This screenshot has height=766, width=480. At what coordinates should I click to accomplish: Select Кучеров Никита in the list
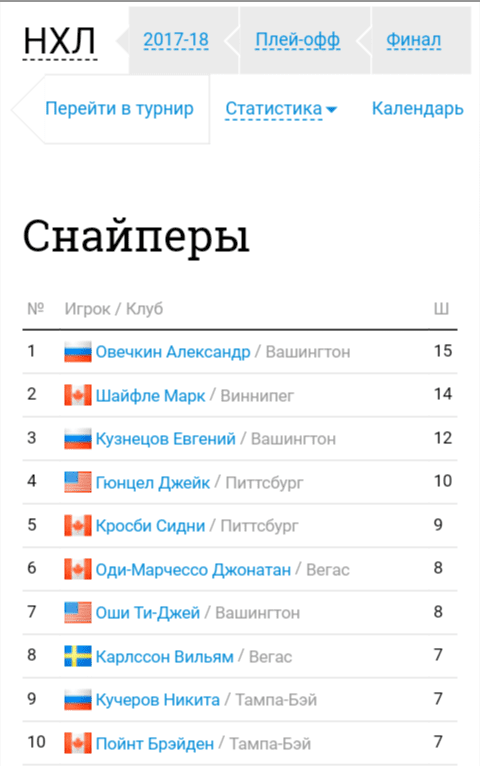(x=158, y=700)
